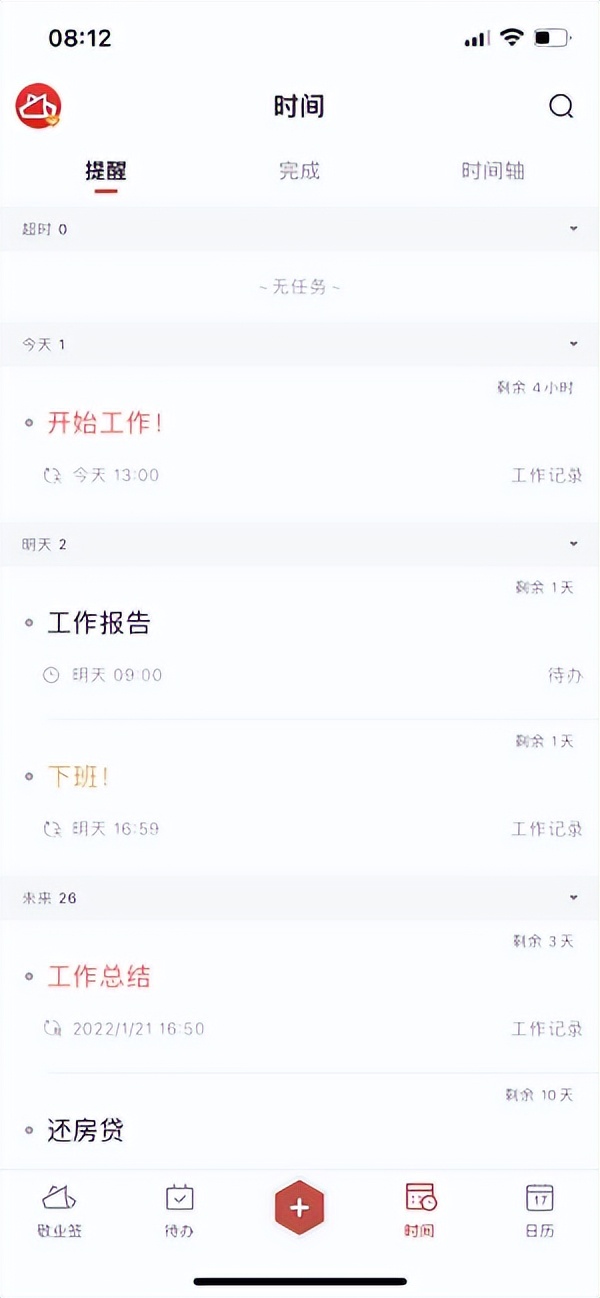
Task: Collapse the 明天 section
Action: tap(574, 545)
